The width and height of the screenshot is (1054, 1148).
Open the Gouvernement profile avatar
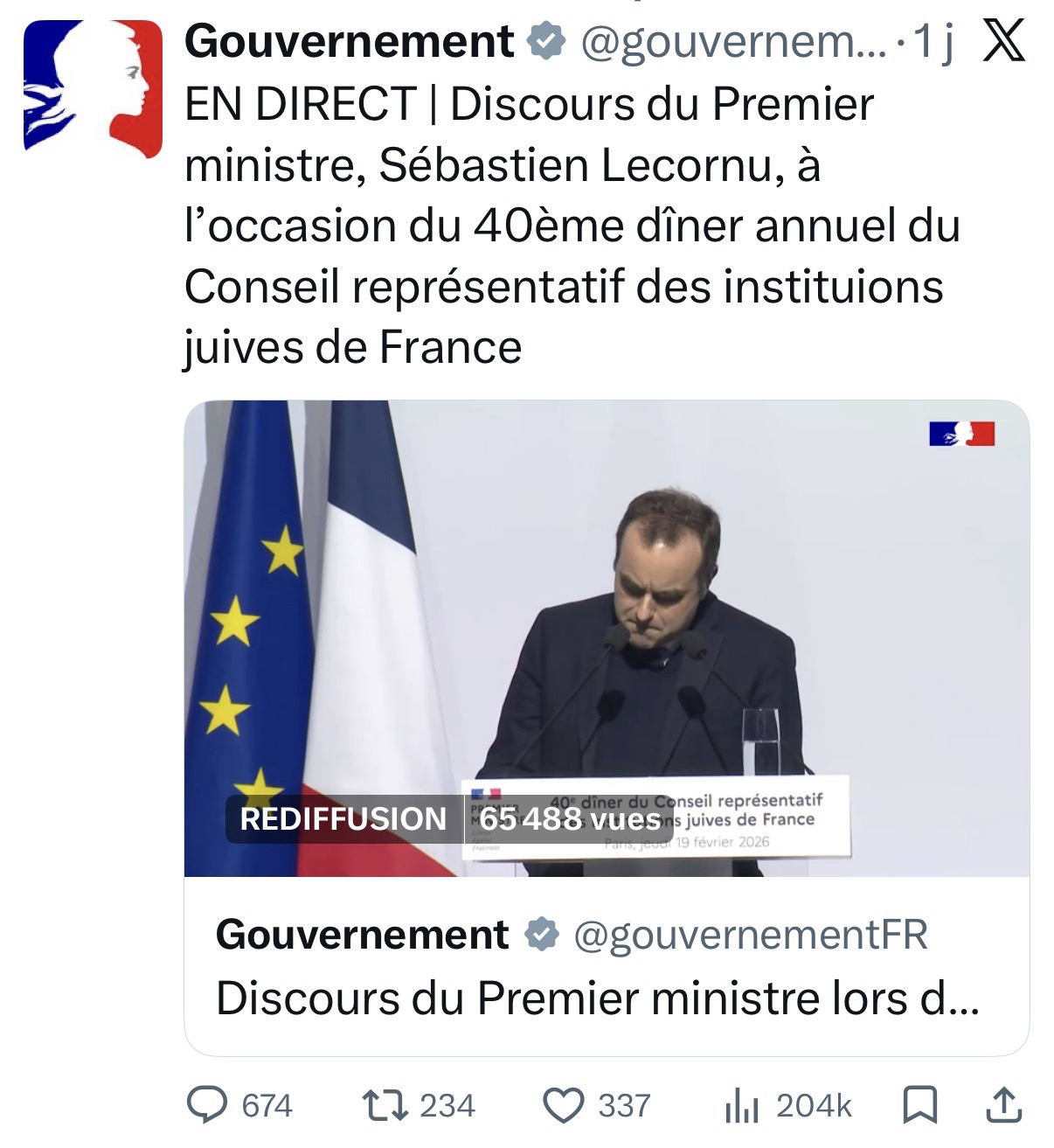coord(93,87)
